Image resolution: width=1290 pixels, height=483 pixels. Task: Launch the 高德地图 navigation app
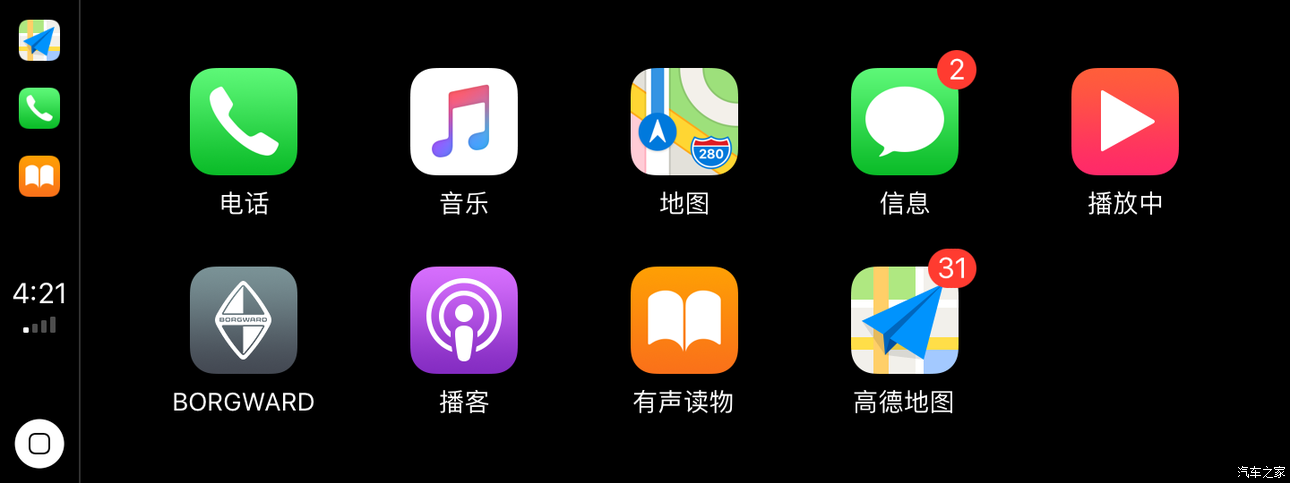[x=904, y=320]
